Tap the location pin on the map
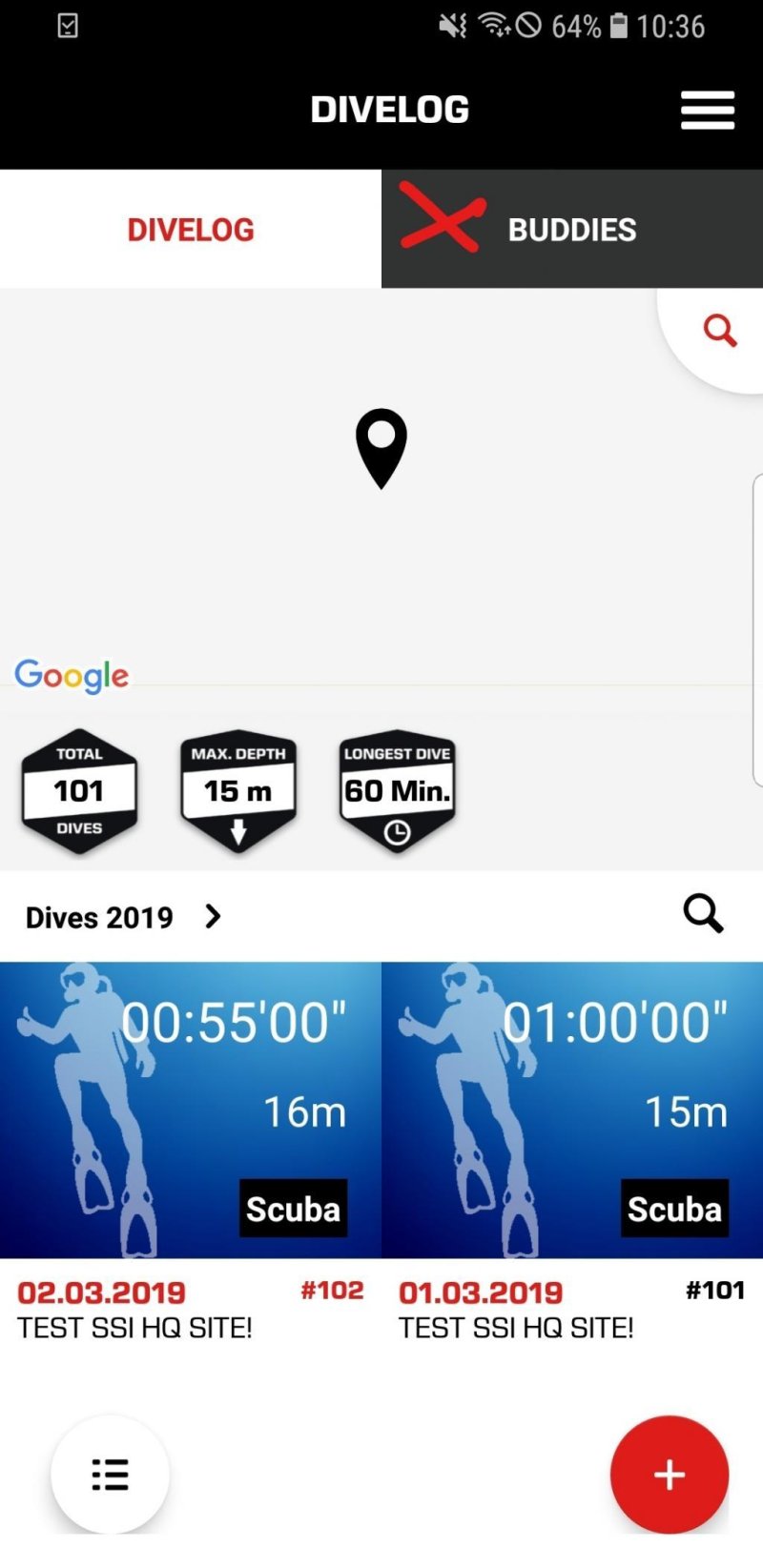 coord(381,446)
